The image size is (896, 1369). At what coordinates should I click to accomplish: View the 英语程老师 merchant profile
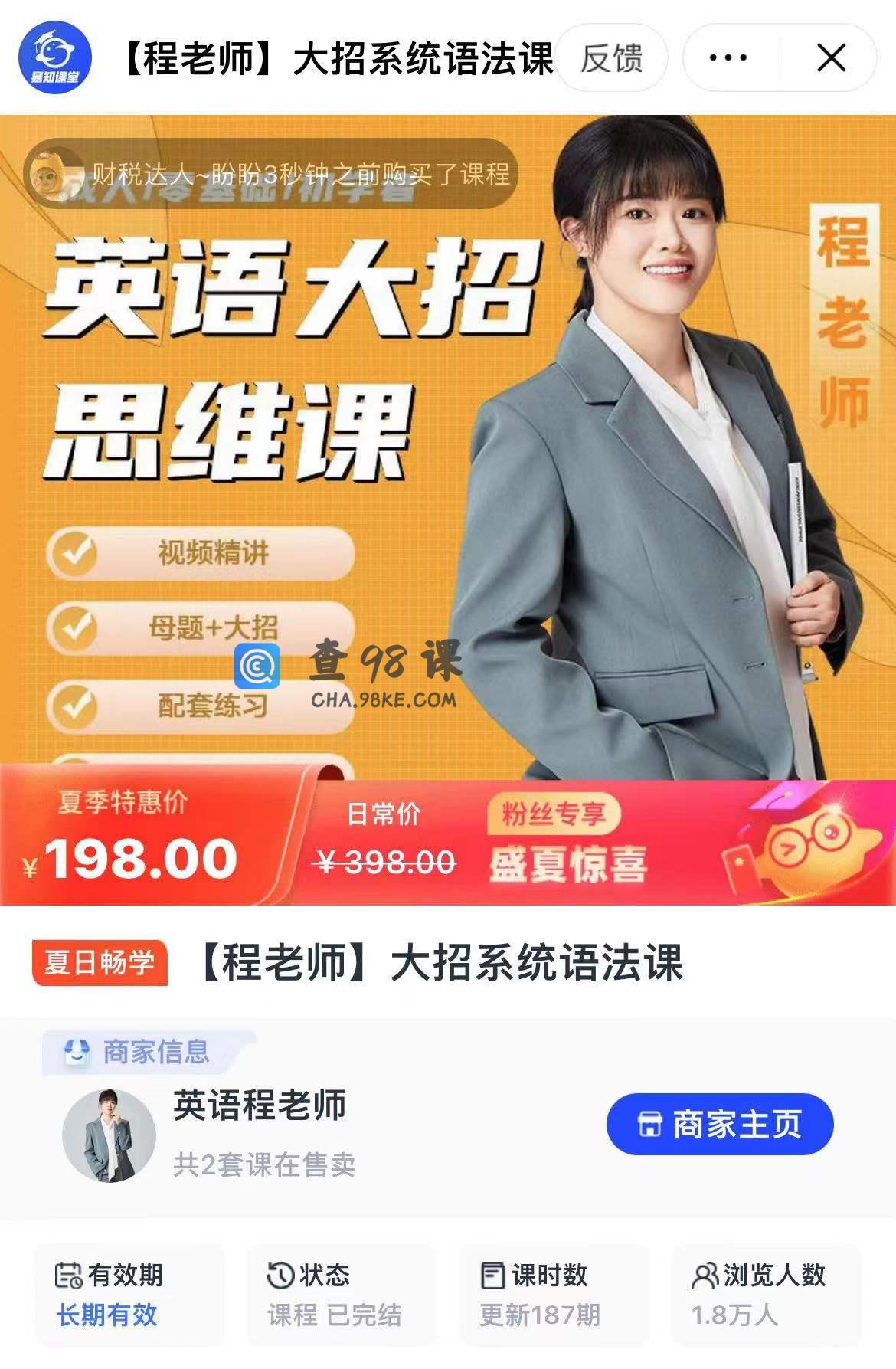point(259,1105)
